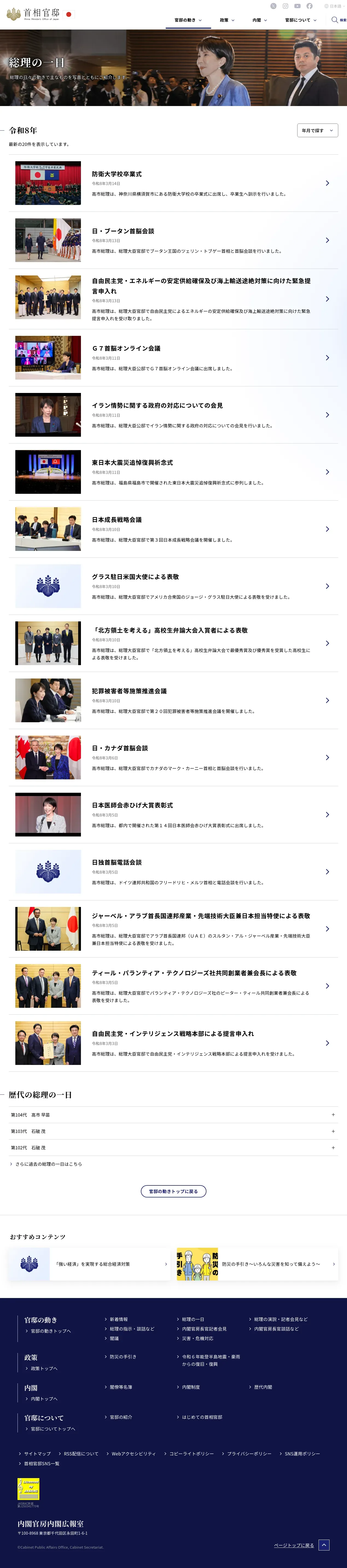The image size is (347, 1568).
Task: Open the サイトマップ footer link
Action: pos(37,1454)
